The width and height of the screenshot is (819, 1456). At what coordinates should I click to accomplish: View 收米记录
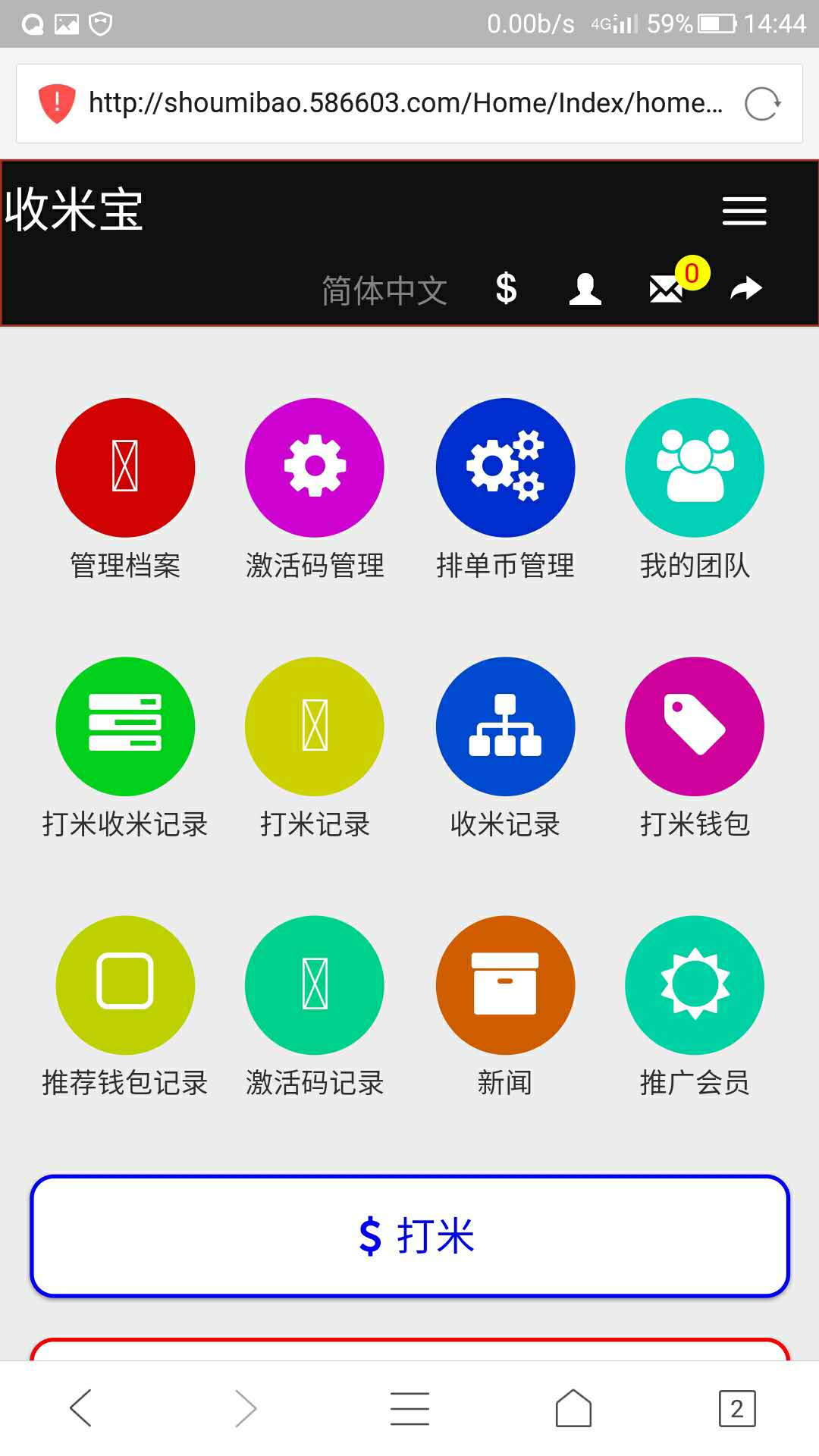click(x=505, y=726)
